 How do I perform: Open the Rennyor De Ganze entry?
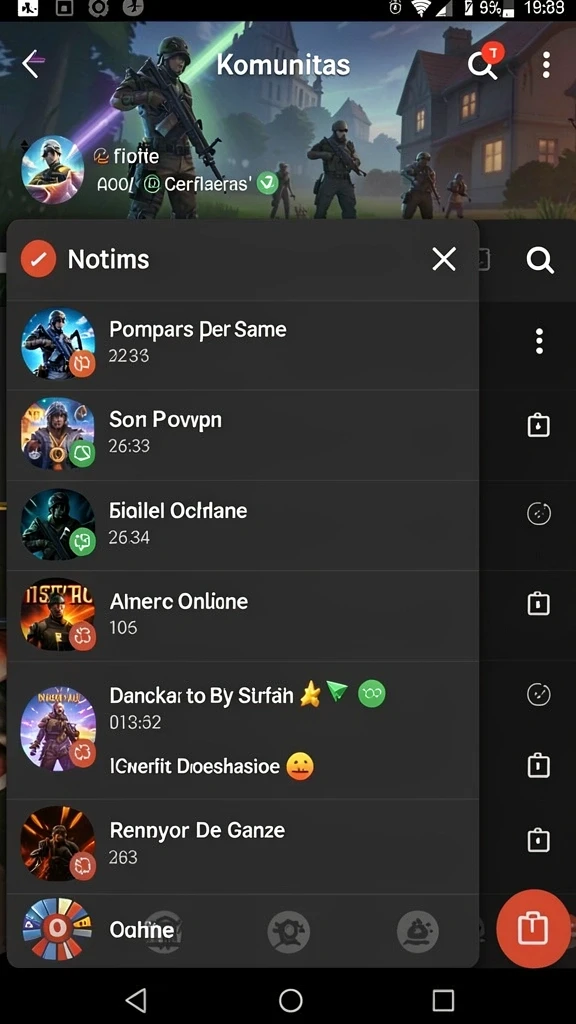[x=242, y=846]
